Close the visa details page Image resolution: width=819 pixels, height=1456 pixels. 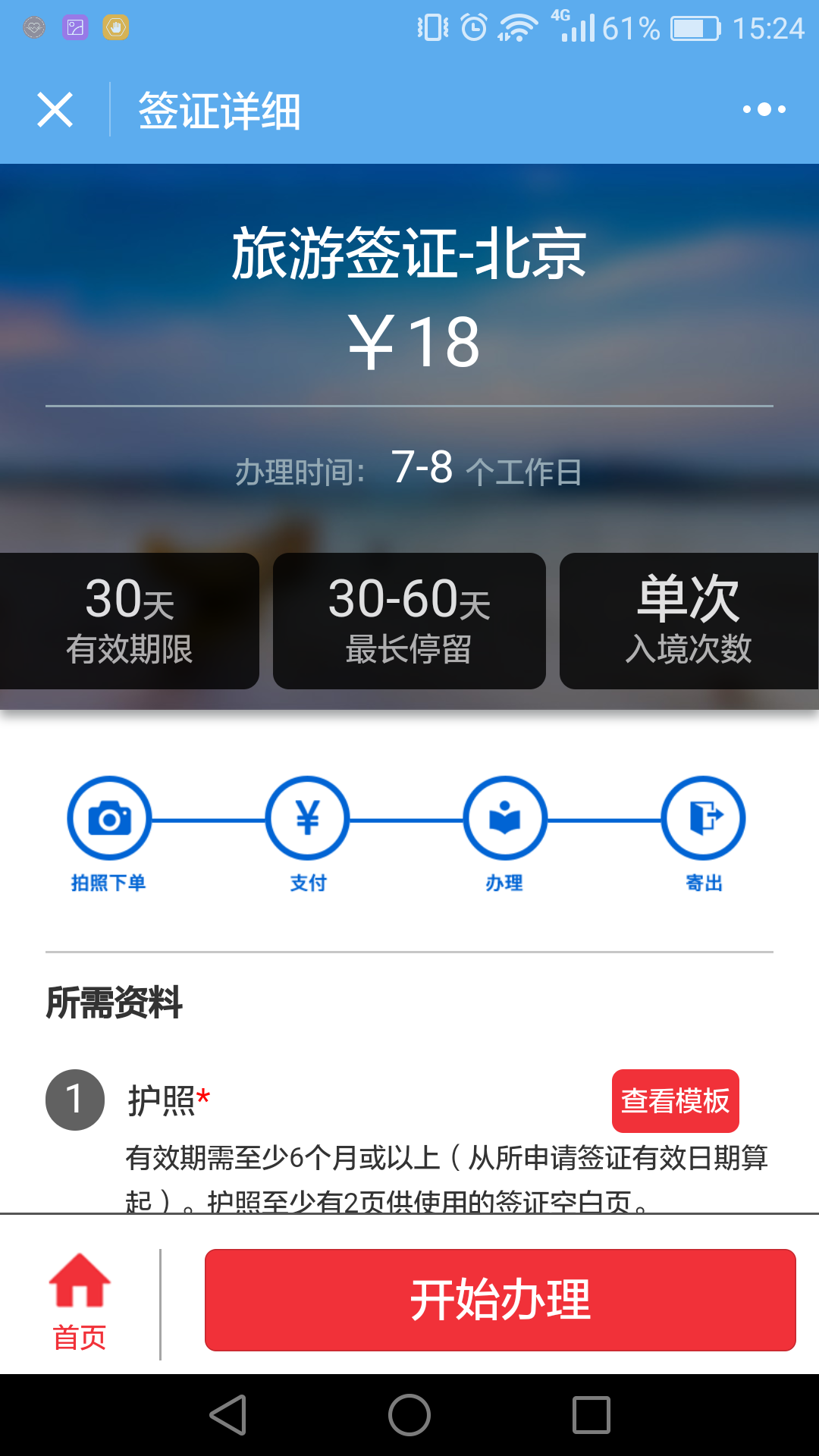click(55, 110)
